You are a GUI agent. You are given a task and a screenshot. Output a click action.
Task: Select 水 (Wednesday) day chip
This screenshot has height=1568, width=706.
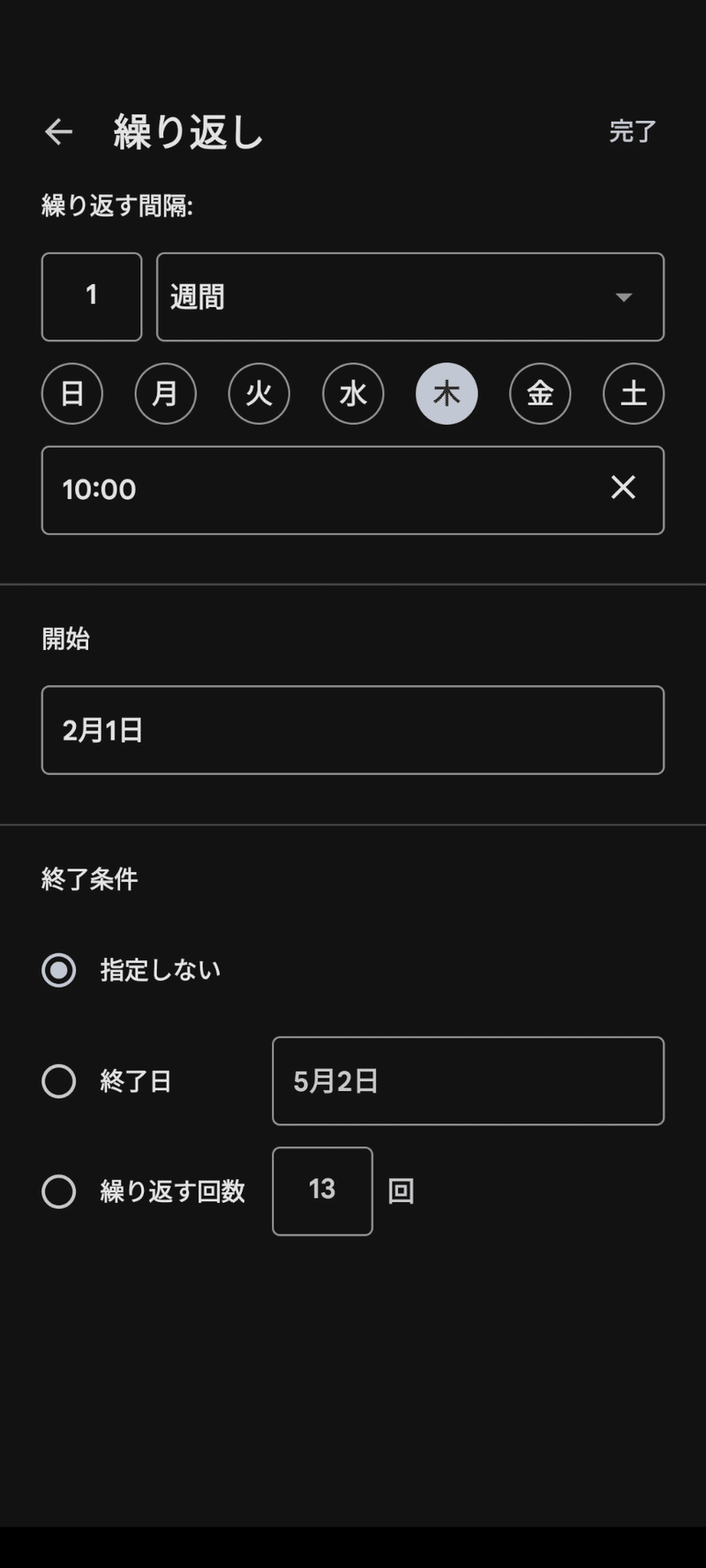tap(353, 393)
